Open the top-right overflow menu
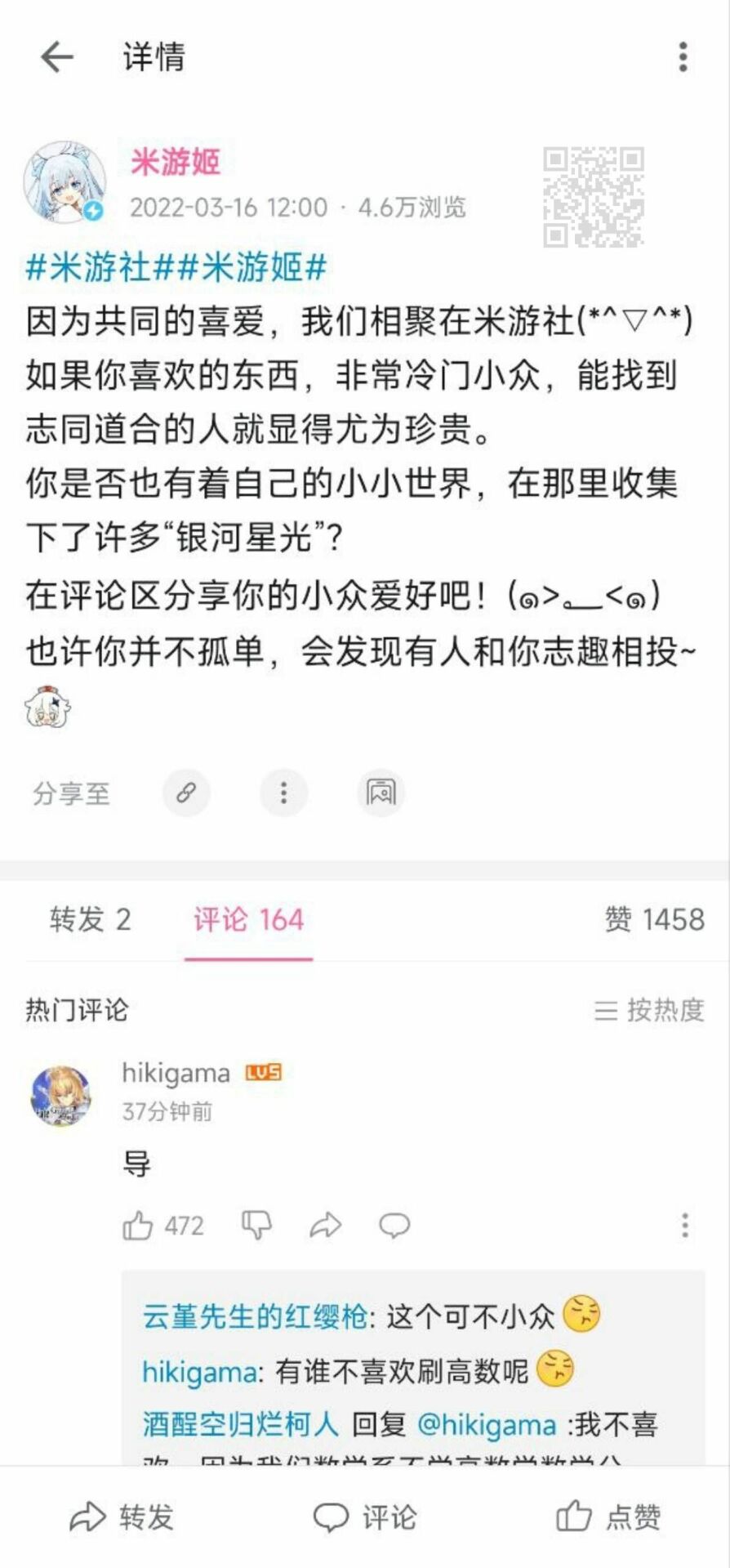The height and width of the screenshot is (1568, 730). (683, 57)
